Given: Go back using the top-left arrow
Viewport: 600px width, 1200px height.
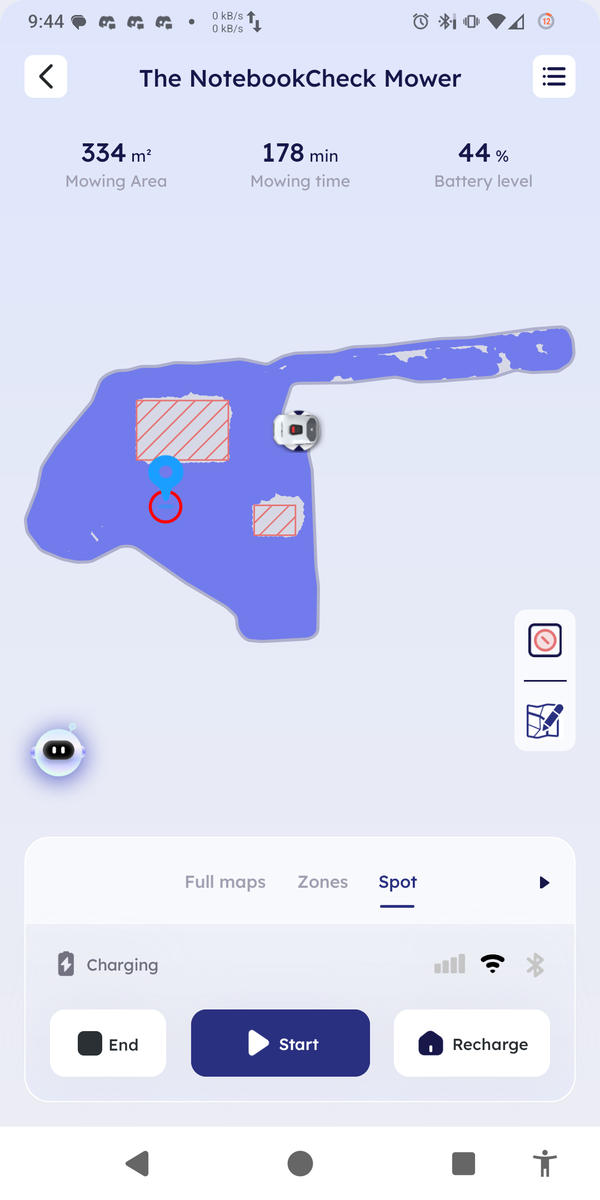Looking at the screenshot, I should (x=46, y=77).
